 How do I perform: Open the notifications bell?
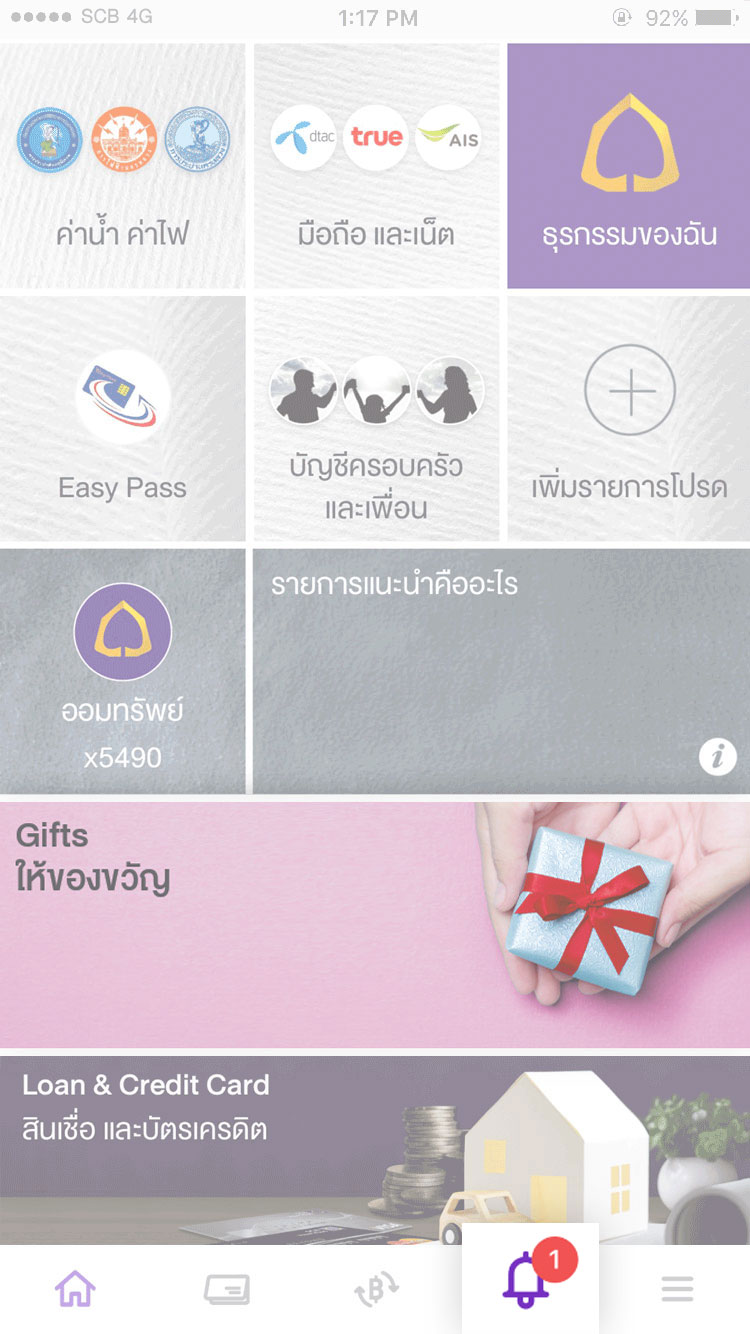(x=528, y=1282)
